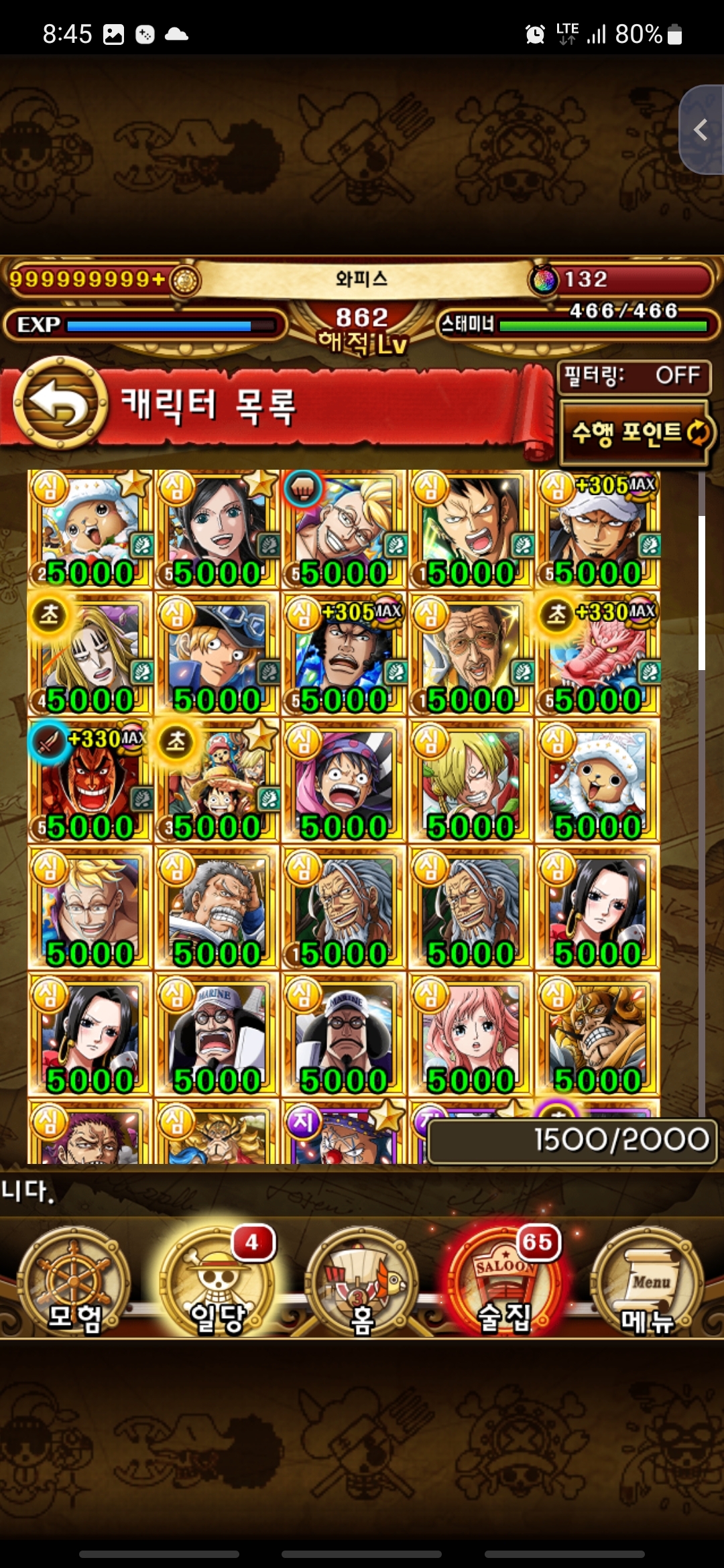
Task: Select the pink crocodile character with +330
Action: [597, 654]
